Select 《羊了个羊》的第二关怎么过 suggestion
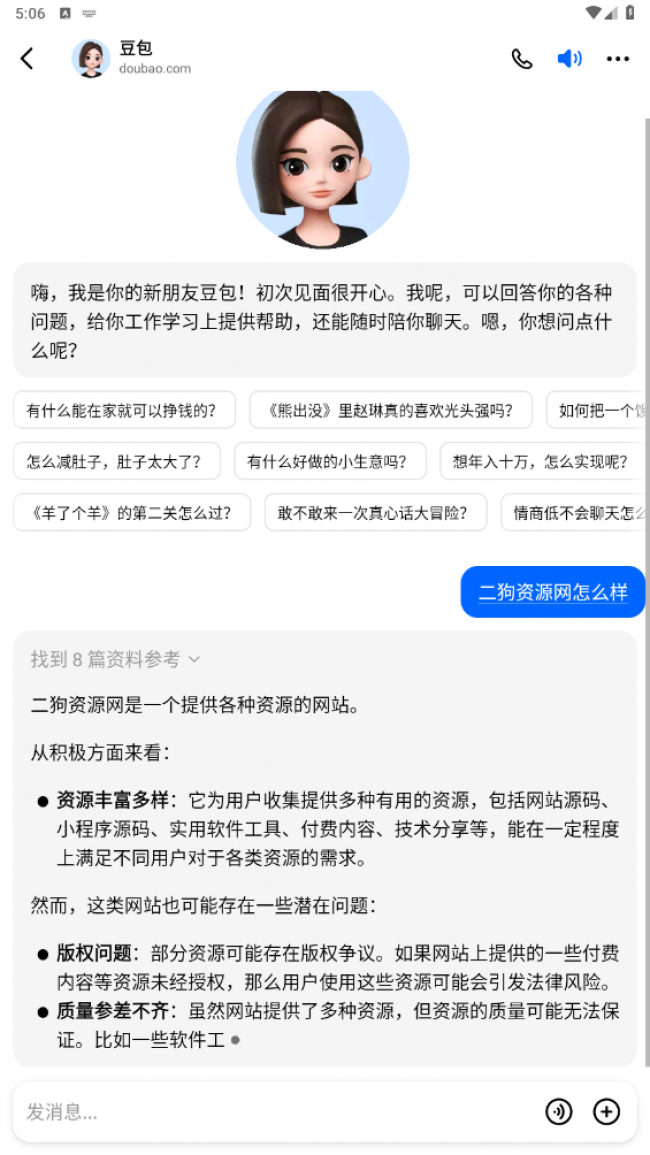 pyautogui.click(x=132, y=513)
